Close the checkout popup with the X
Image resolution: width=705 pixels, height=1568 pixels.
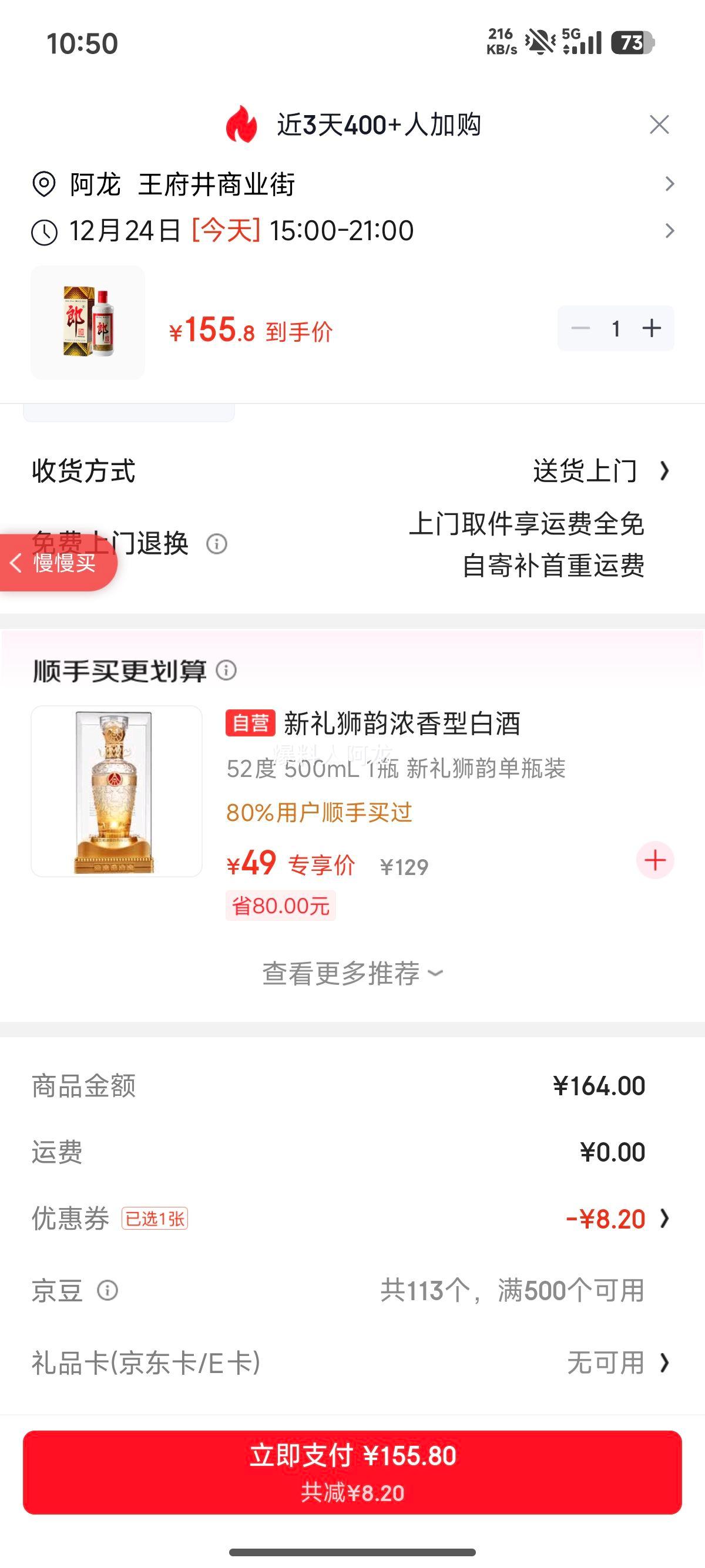[x=660, y=124]
